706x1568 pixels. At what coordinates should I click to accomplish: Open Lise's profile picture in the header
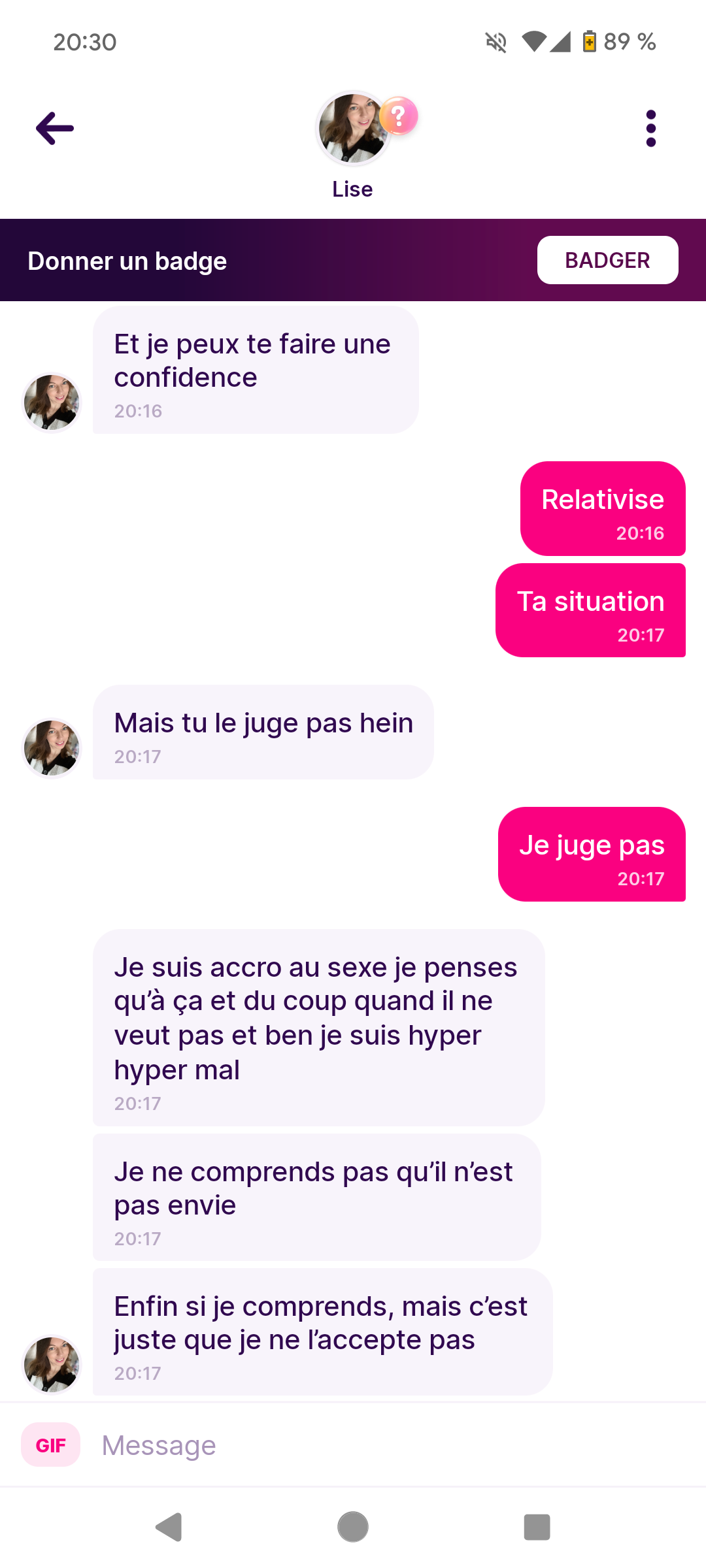pos(353,129)
